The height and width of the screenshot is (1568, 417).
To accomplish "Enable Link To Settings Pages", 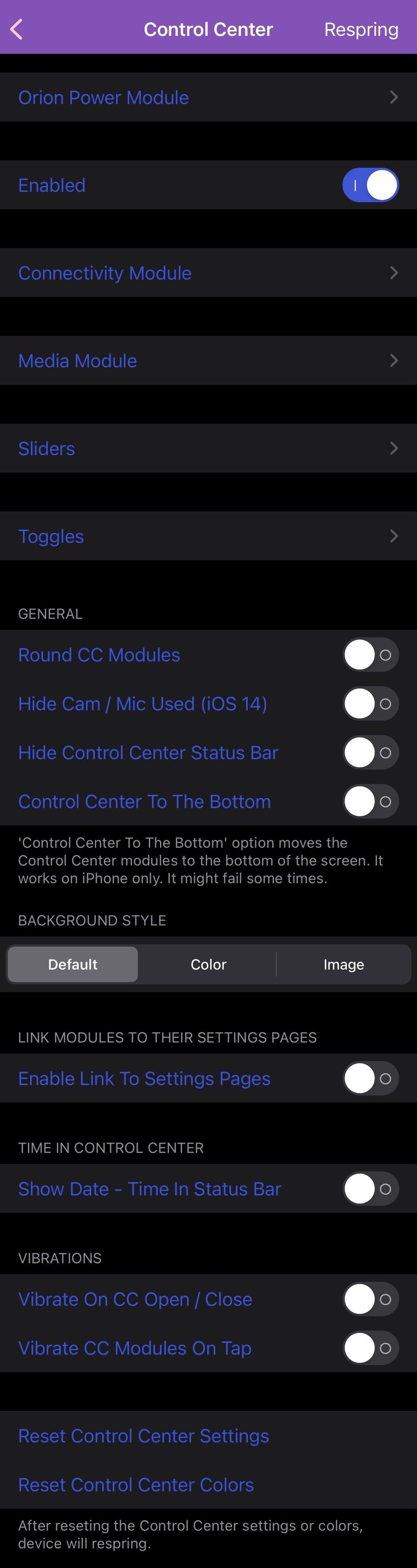I will coord(370,1078).
